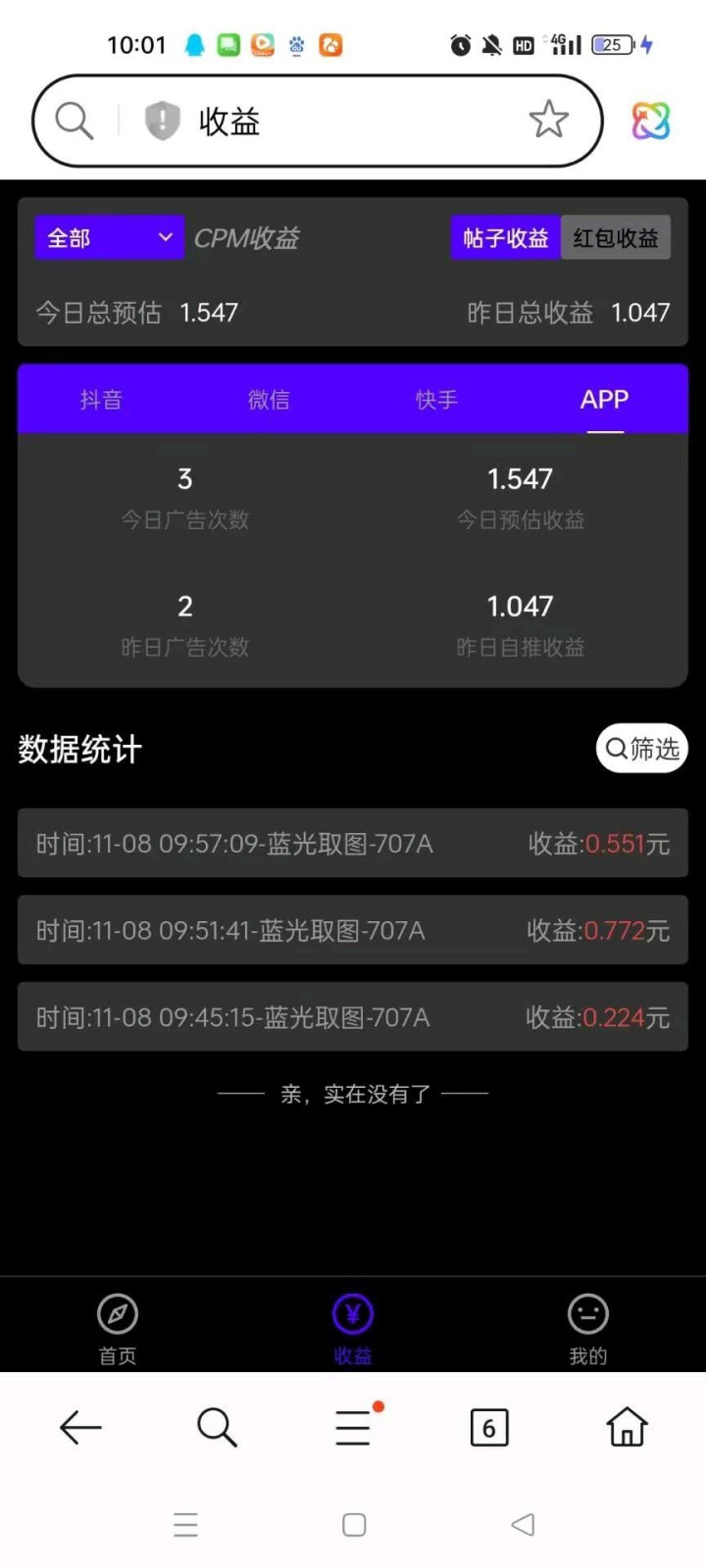This screenshot has height=1568, width=706.
Task: Go to the browser home page
Action: point(627,1428)
